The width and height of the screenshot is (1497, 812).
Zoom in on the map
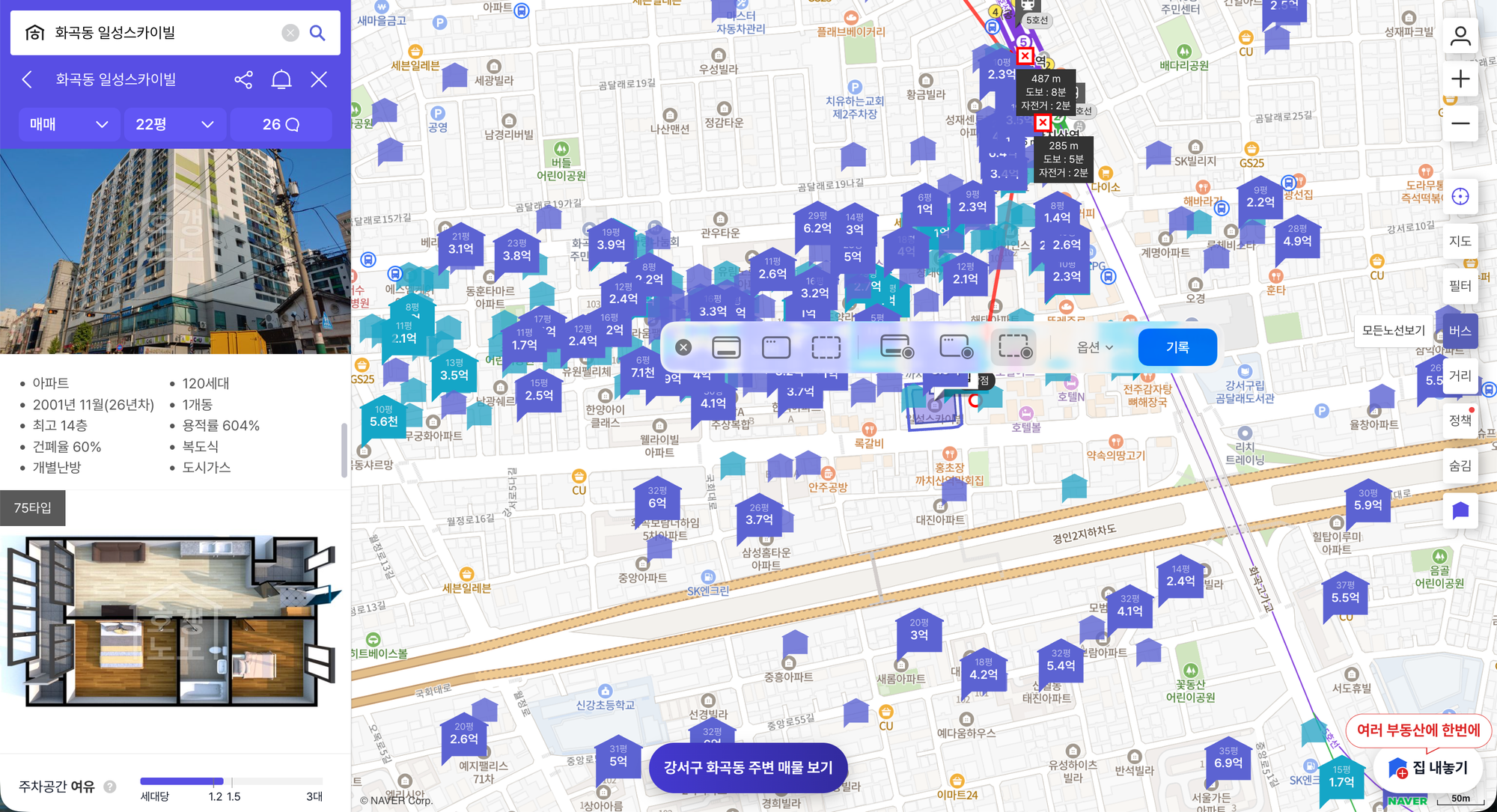(x=1460, y=79)
